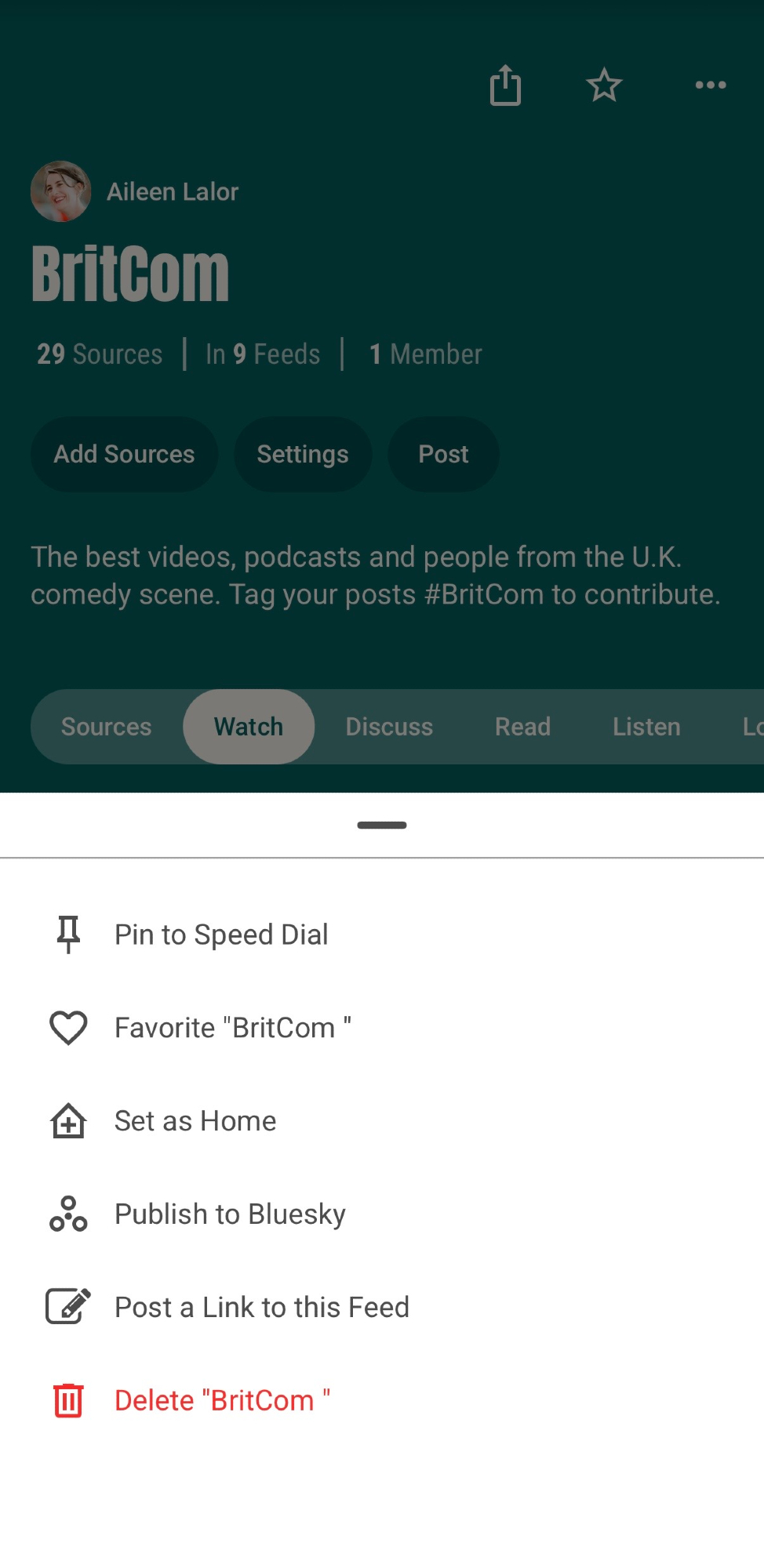The width and height of the screenshot is (764, 1568).
Task: Tap the share icon at top
Action: 505,85
